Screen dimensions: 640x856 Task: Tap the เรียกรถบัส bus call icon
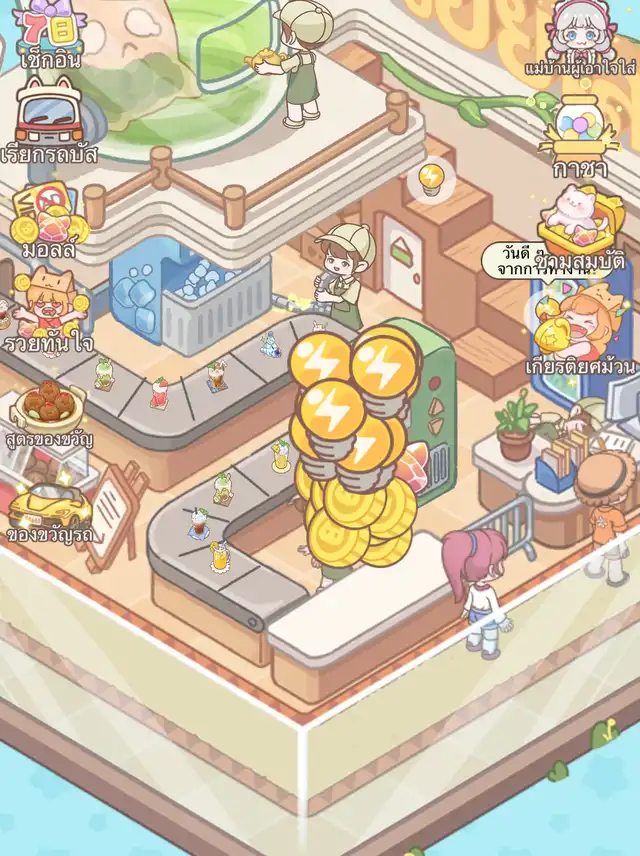point(49,123)
